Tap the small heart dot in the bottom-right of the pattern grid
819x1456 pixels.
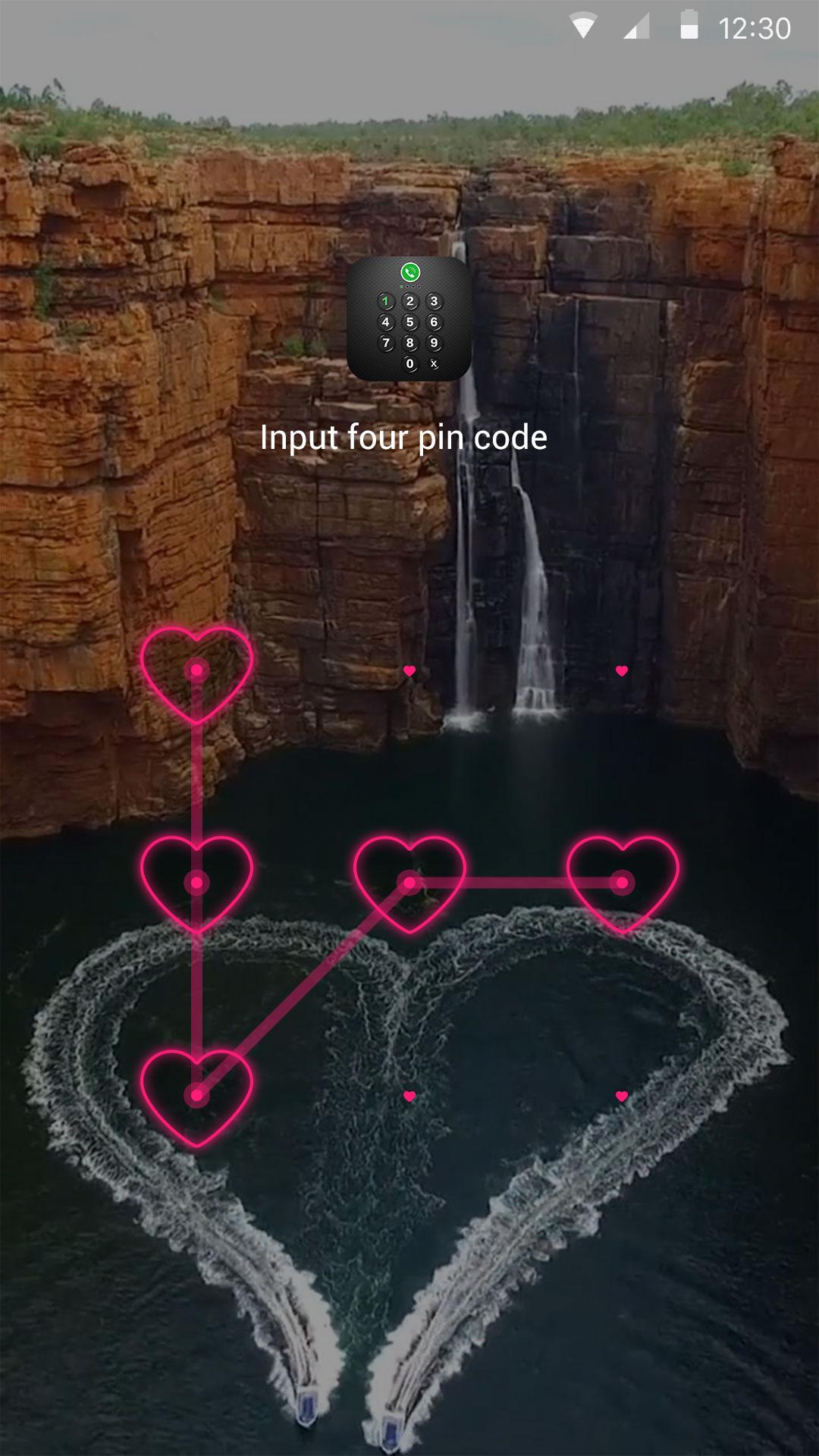coord(622,1096)
